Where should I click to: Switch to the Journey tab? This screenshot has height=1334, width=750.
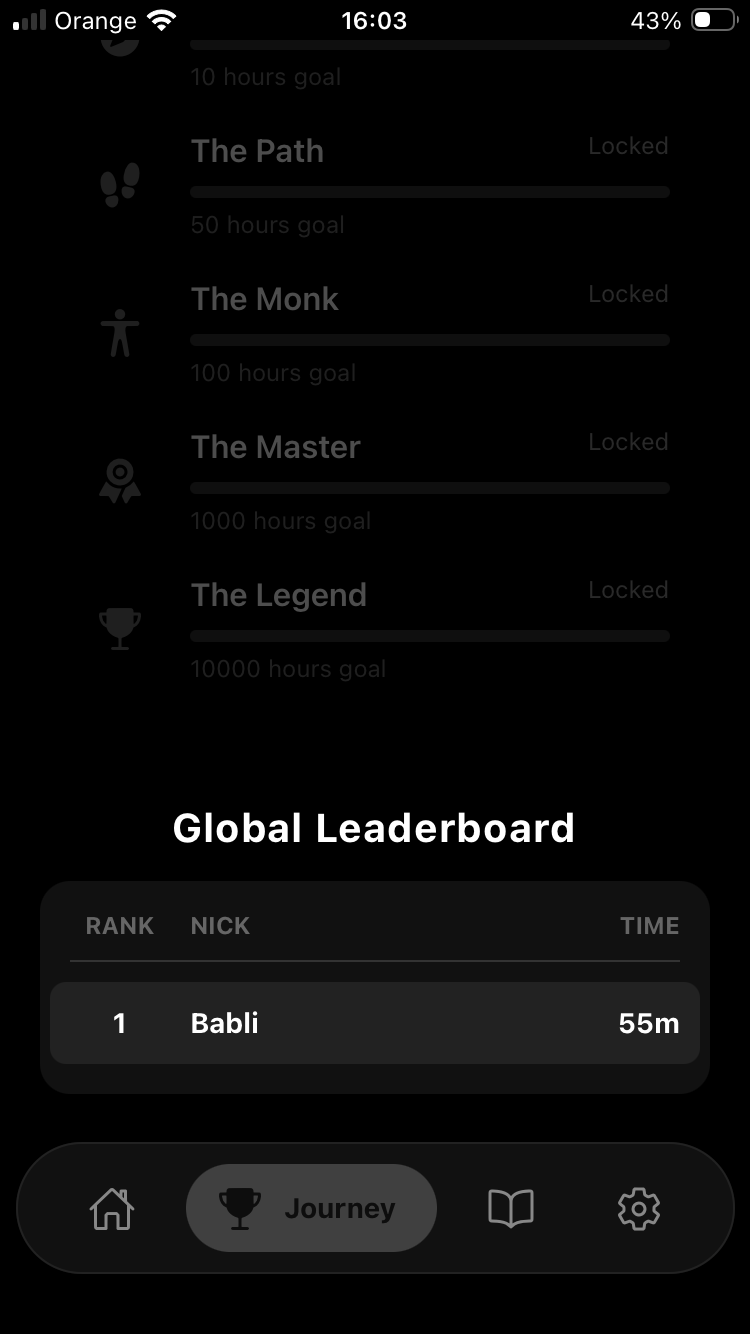coord(310,1207)
